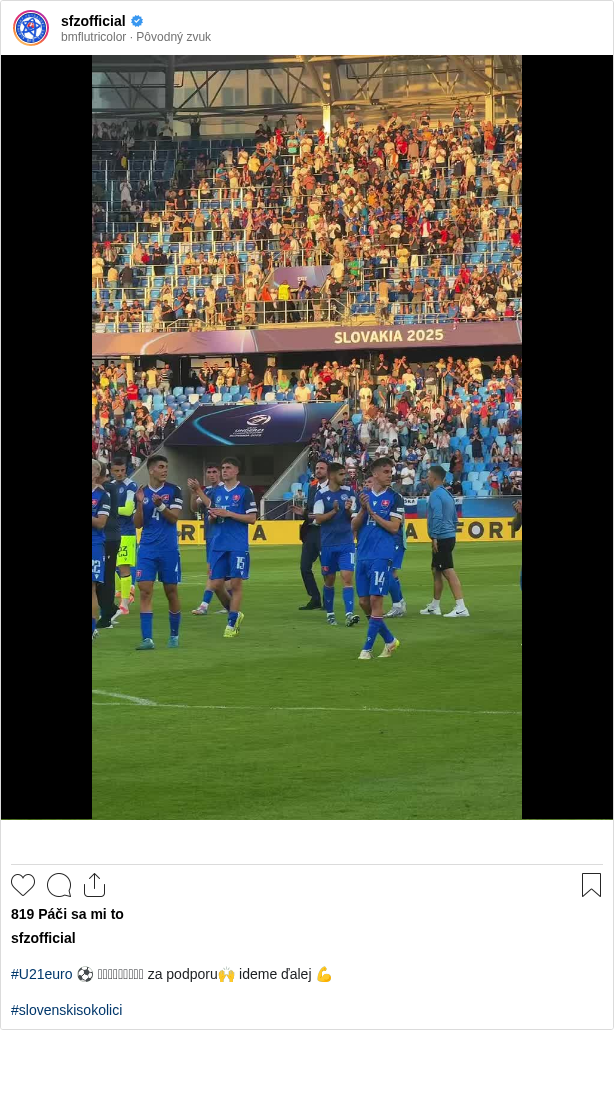Open sfzofficial name above the caption
Viewport: 614px width, 1099px height.
click(43, 938)
